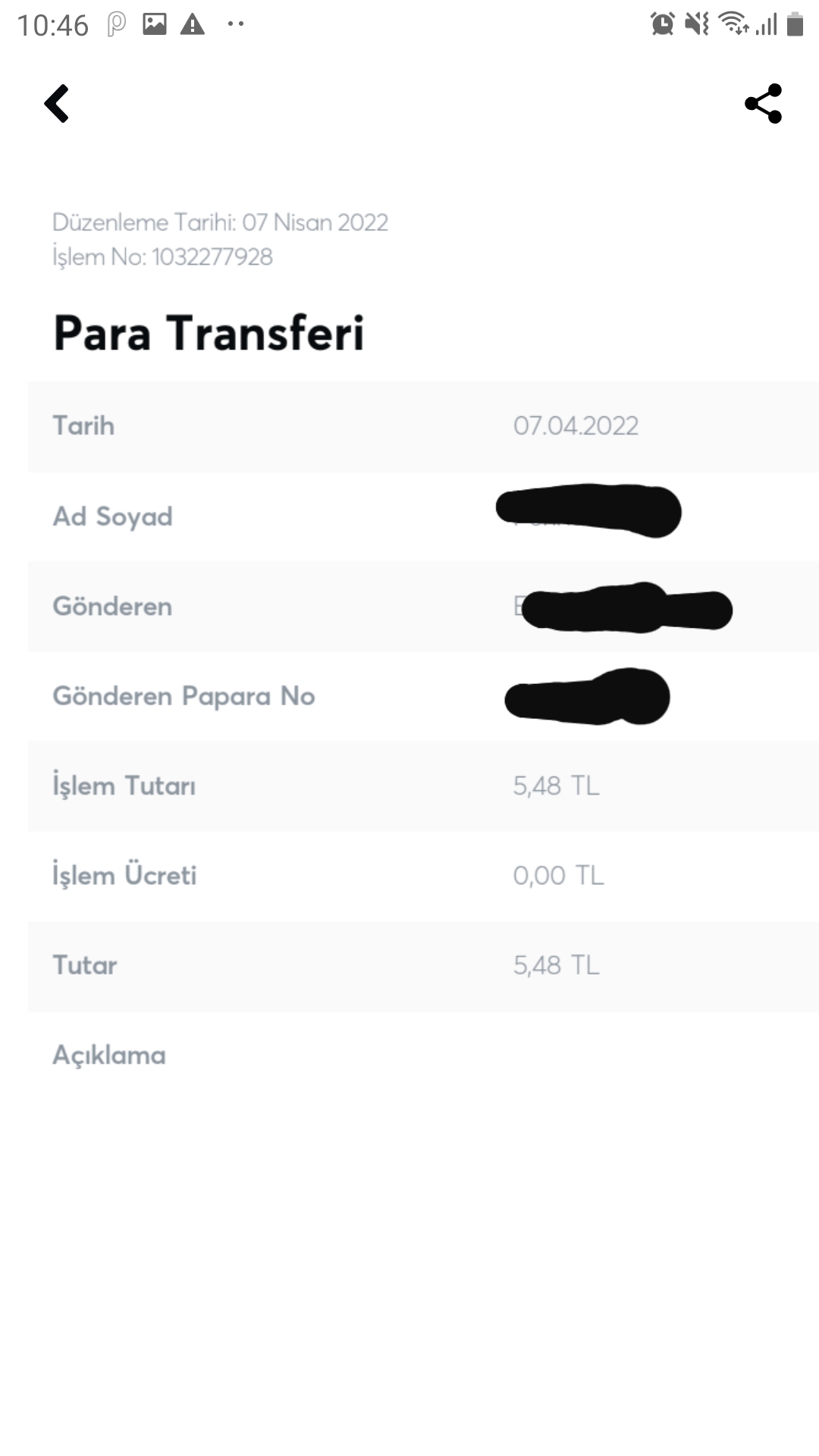Share this transfer receipt
This screenshot has width=819, height=1456.
coord(763,104)
